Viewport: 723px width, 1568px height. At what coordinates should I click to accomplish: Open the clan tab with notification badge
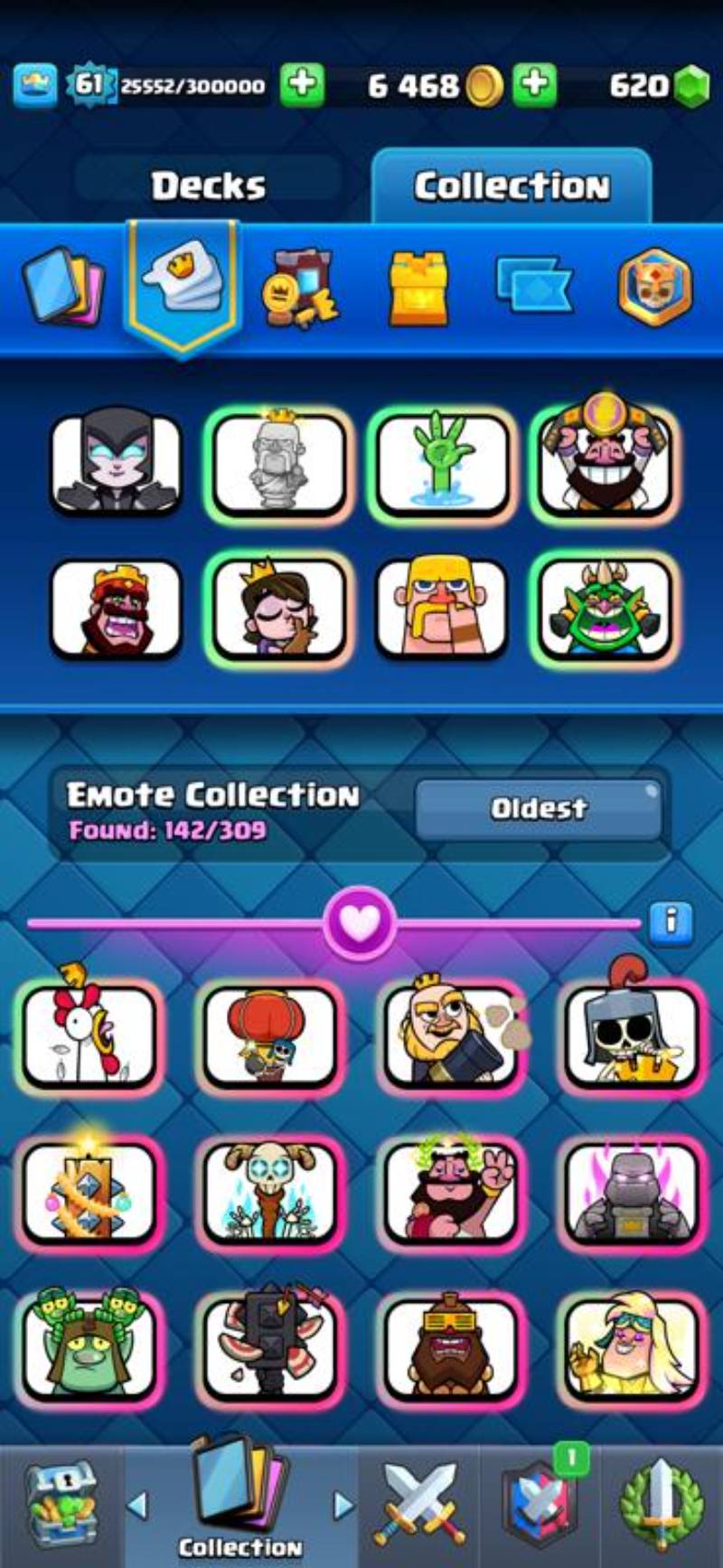click(x=540, y=1505)
